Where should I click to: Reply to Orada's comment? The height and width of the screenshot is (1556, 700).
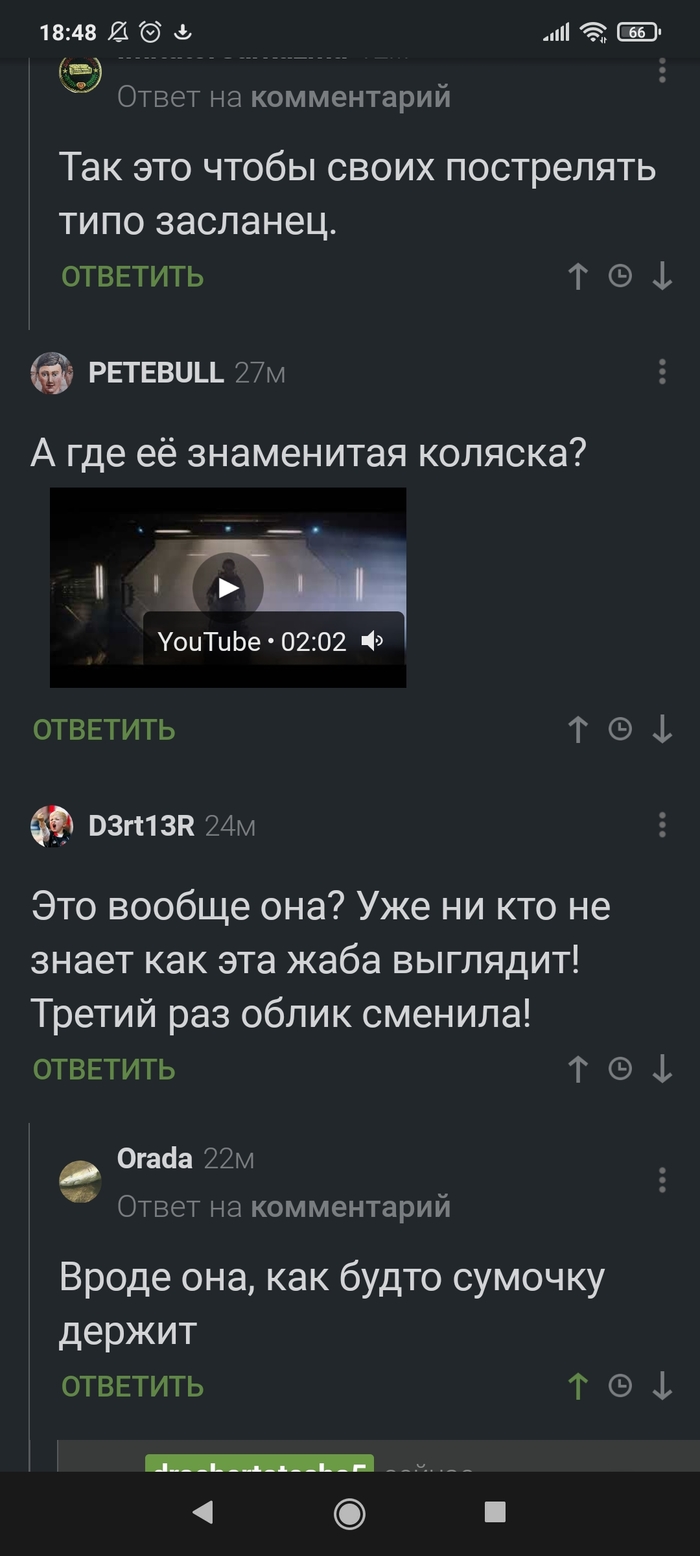[132, 1386]
